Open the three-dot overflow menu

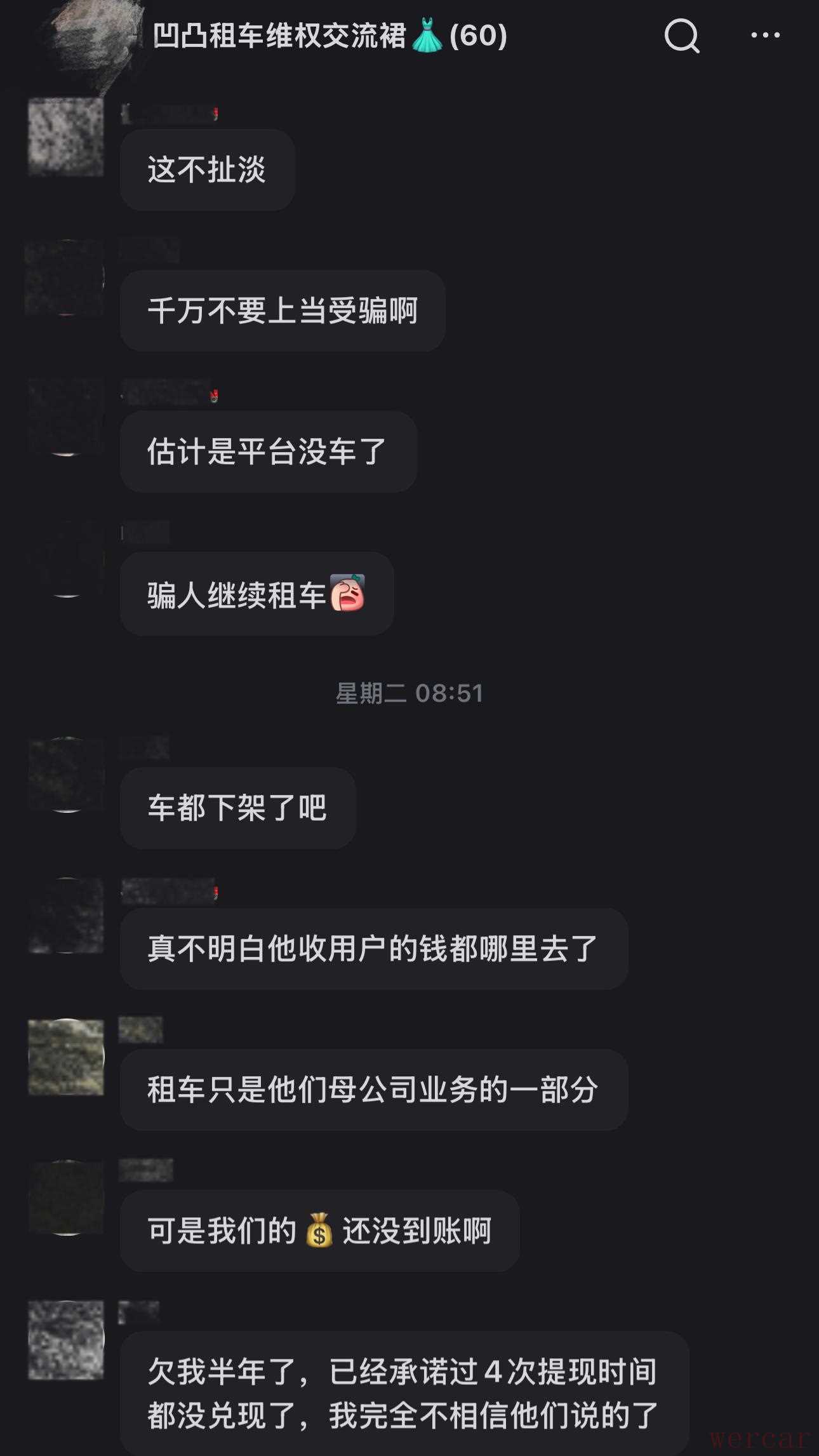click(765, 36)
